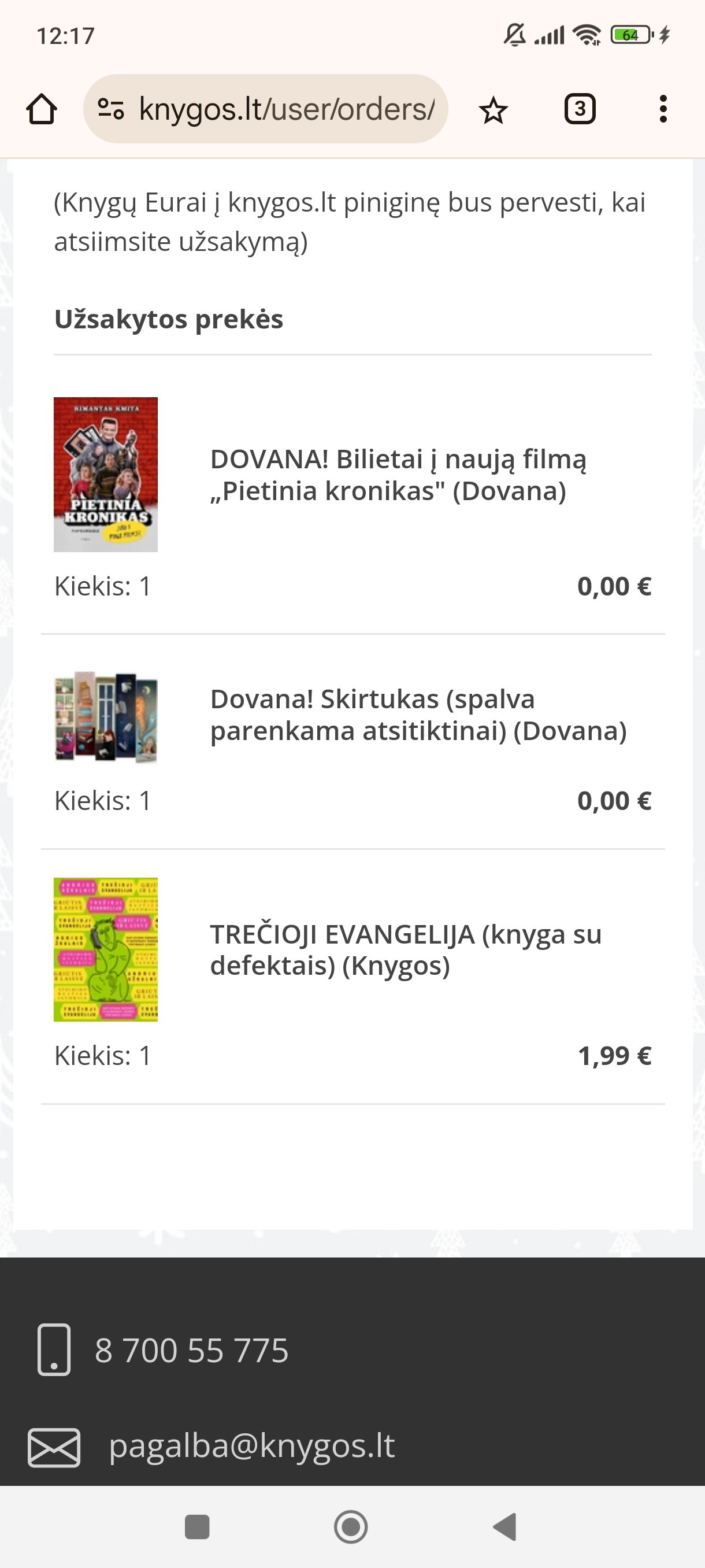Open the browser home page
The image size is (705, 1568).
(x=42, y=110)
